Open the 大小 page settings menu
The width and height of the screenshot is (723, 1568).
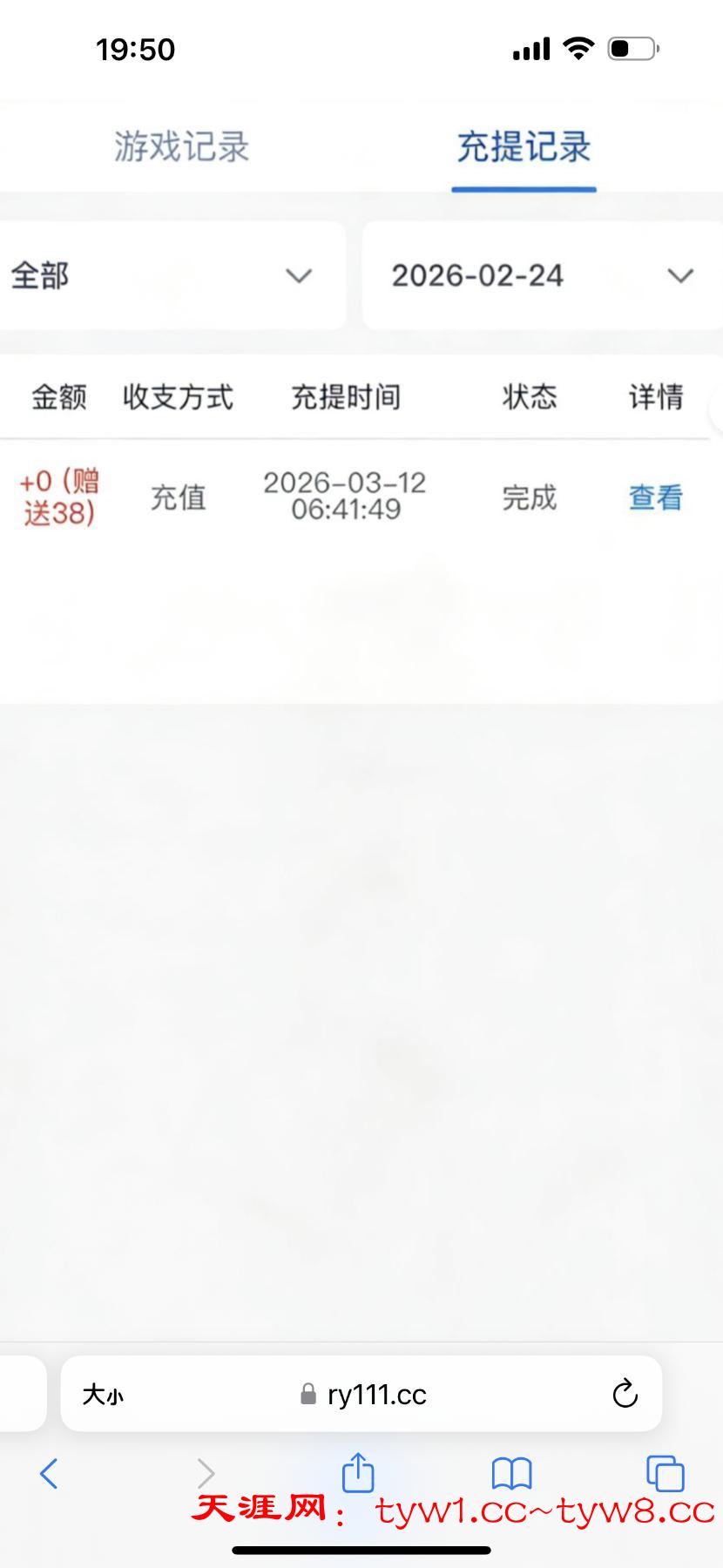pos(103,1395)
